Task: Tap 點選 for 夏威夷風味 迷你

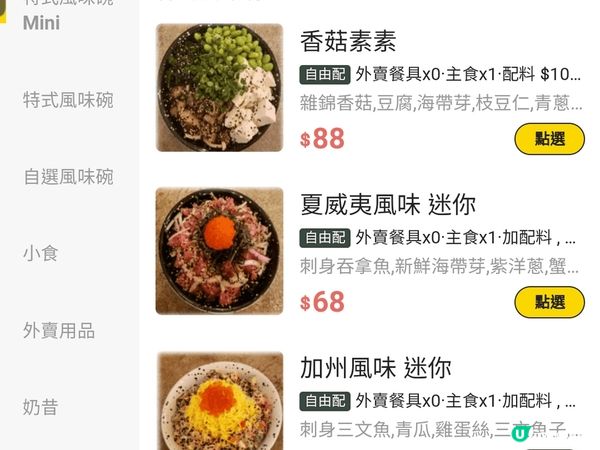Action: point(549,302)
